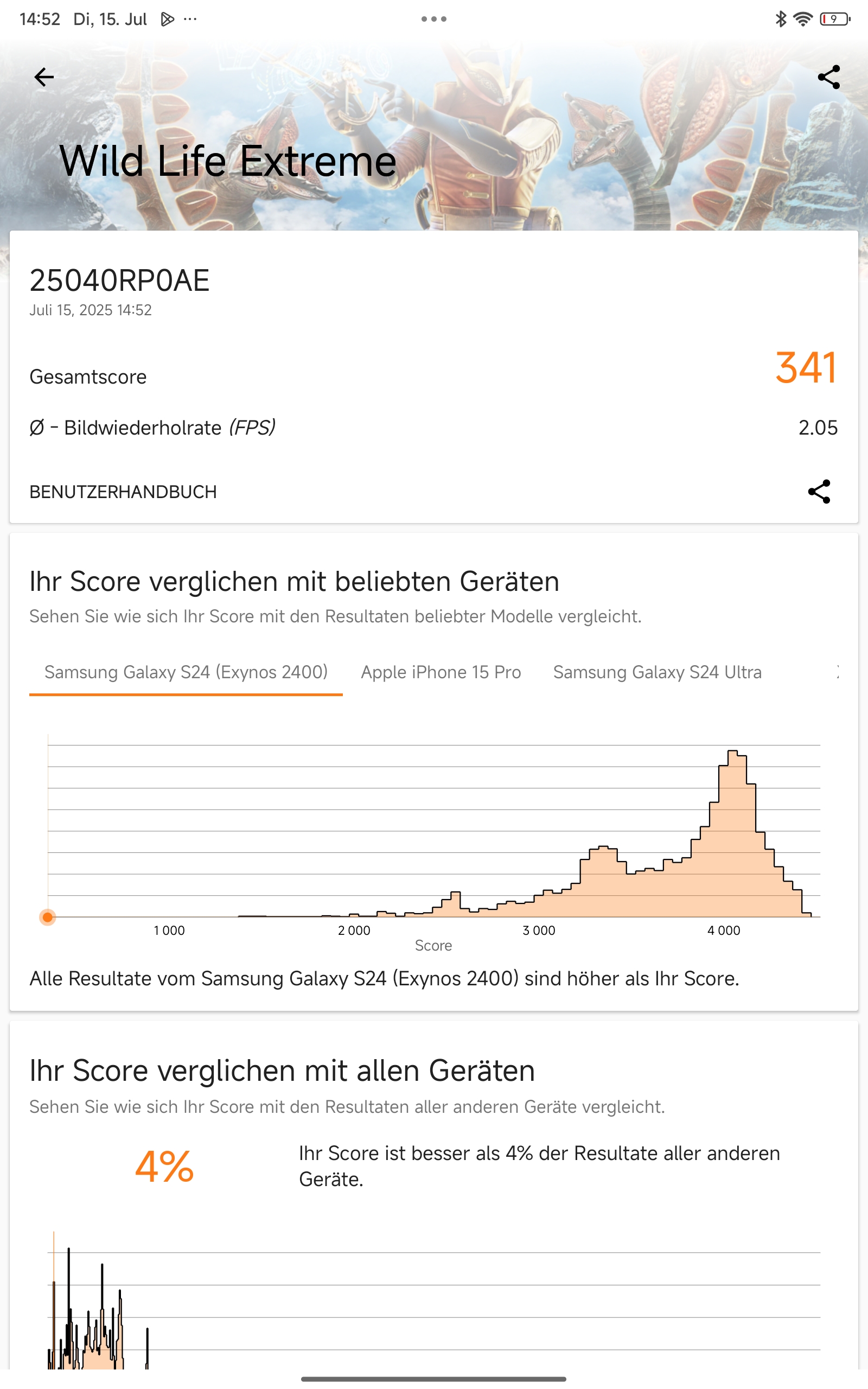
Task: Share the result from the score card
Action: point(819,492)
